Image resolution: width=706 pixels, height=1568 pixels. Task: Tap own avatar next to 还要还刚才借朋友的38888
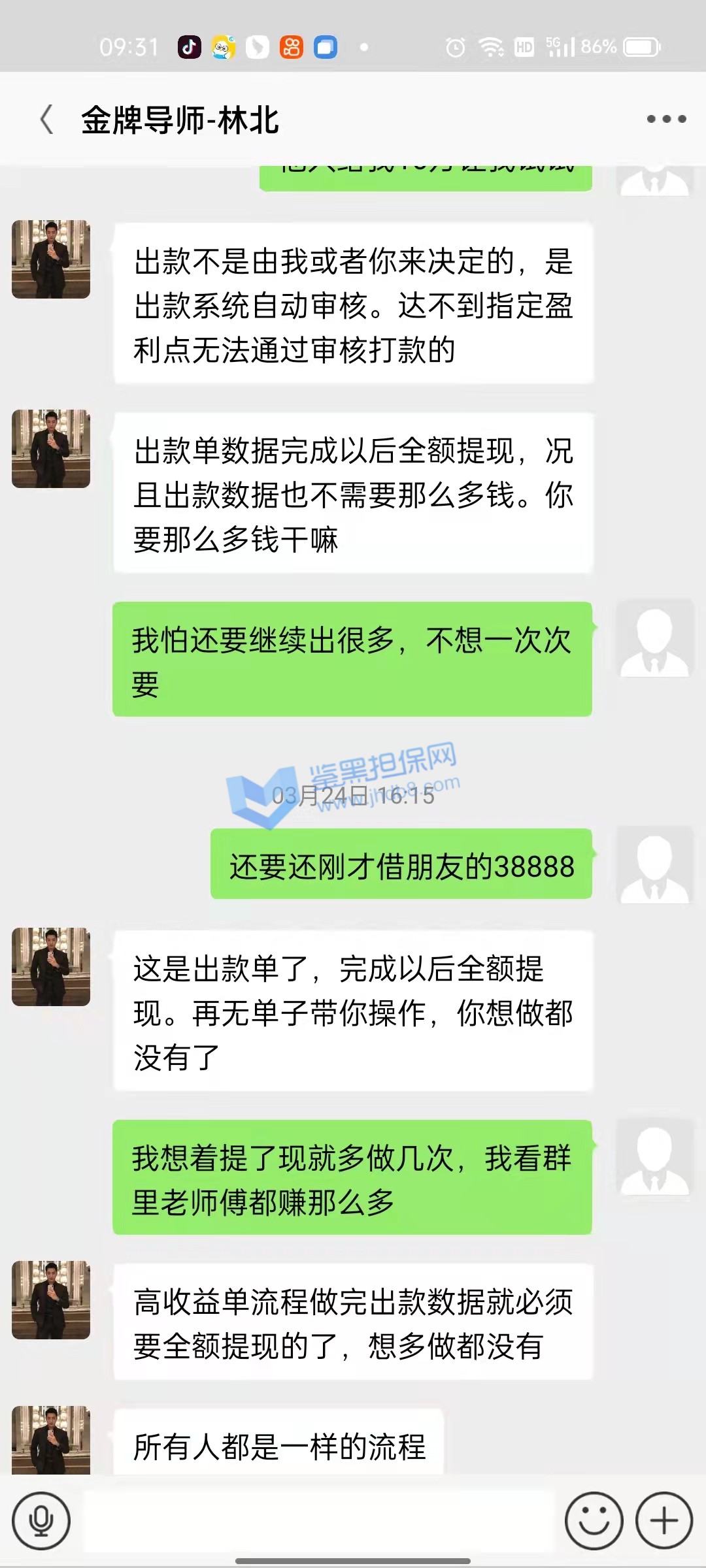(654, 864)
